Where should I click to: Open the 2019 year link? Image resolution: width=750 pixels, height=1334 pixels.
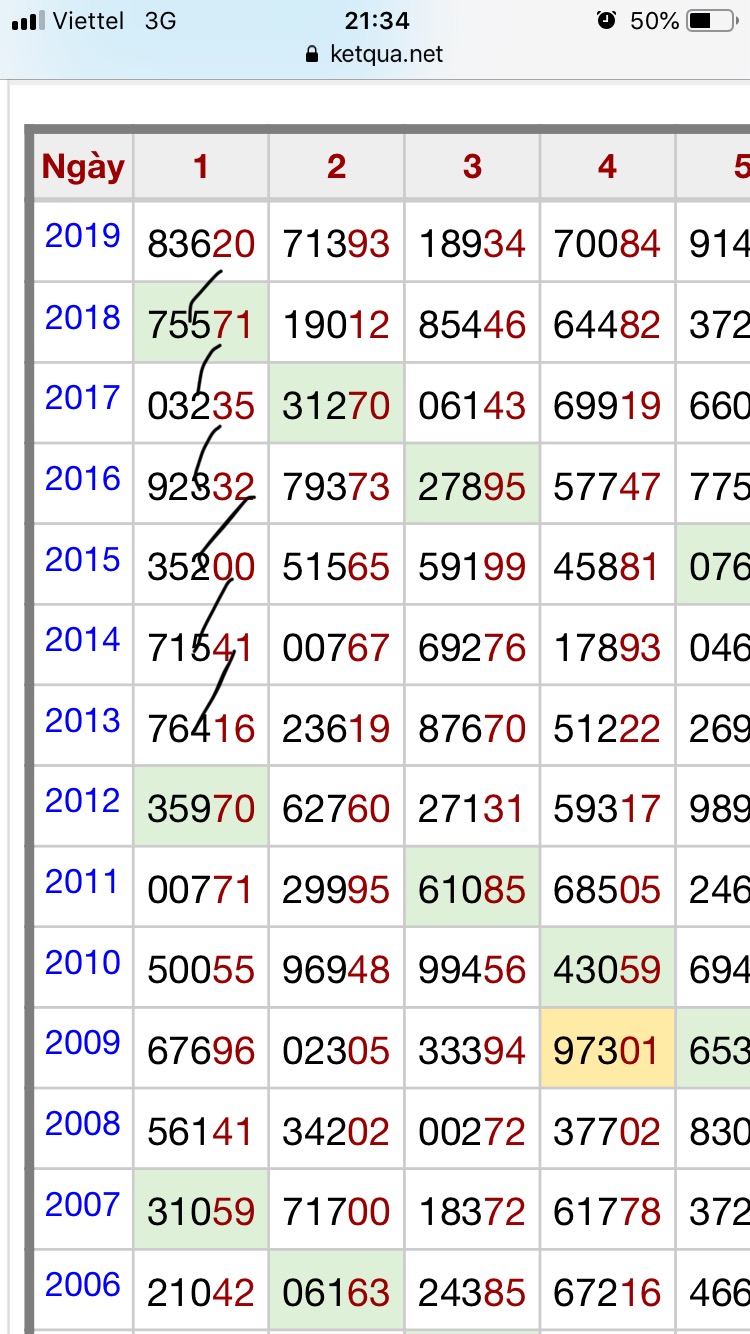tap(82, 236)
